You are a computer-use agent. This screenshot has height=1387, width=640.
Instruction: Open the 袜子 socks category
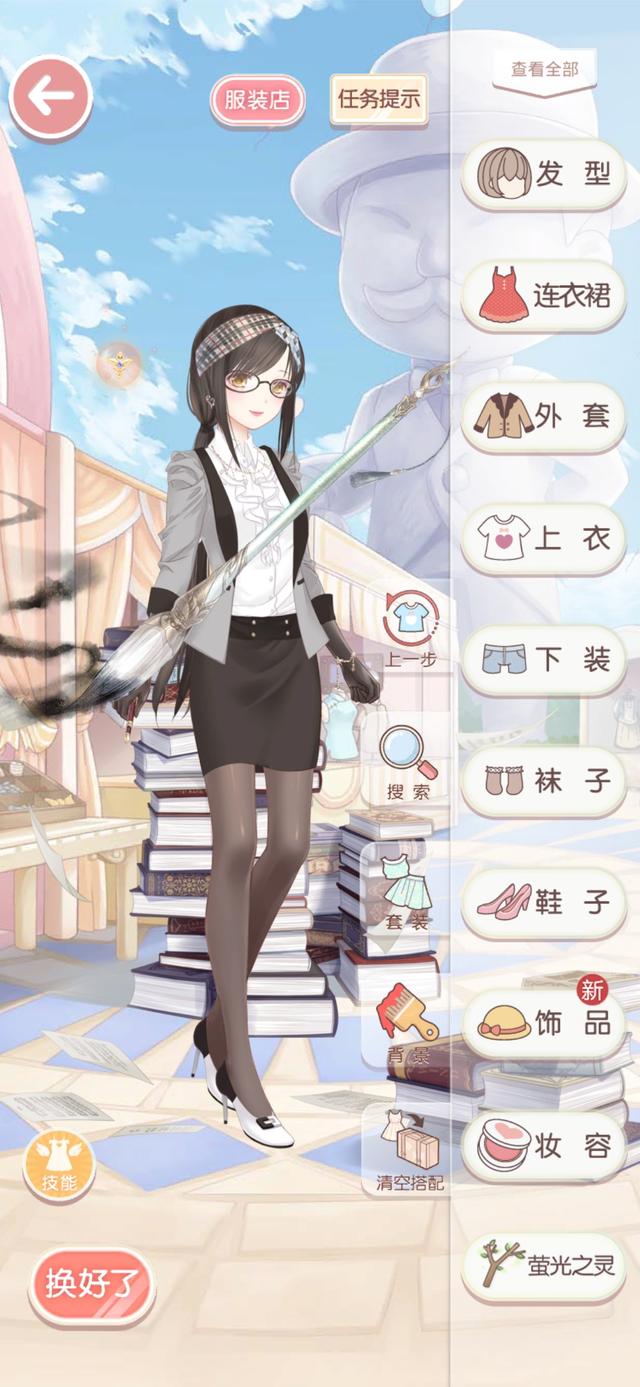[543, 781]
